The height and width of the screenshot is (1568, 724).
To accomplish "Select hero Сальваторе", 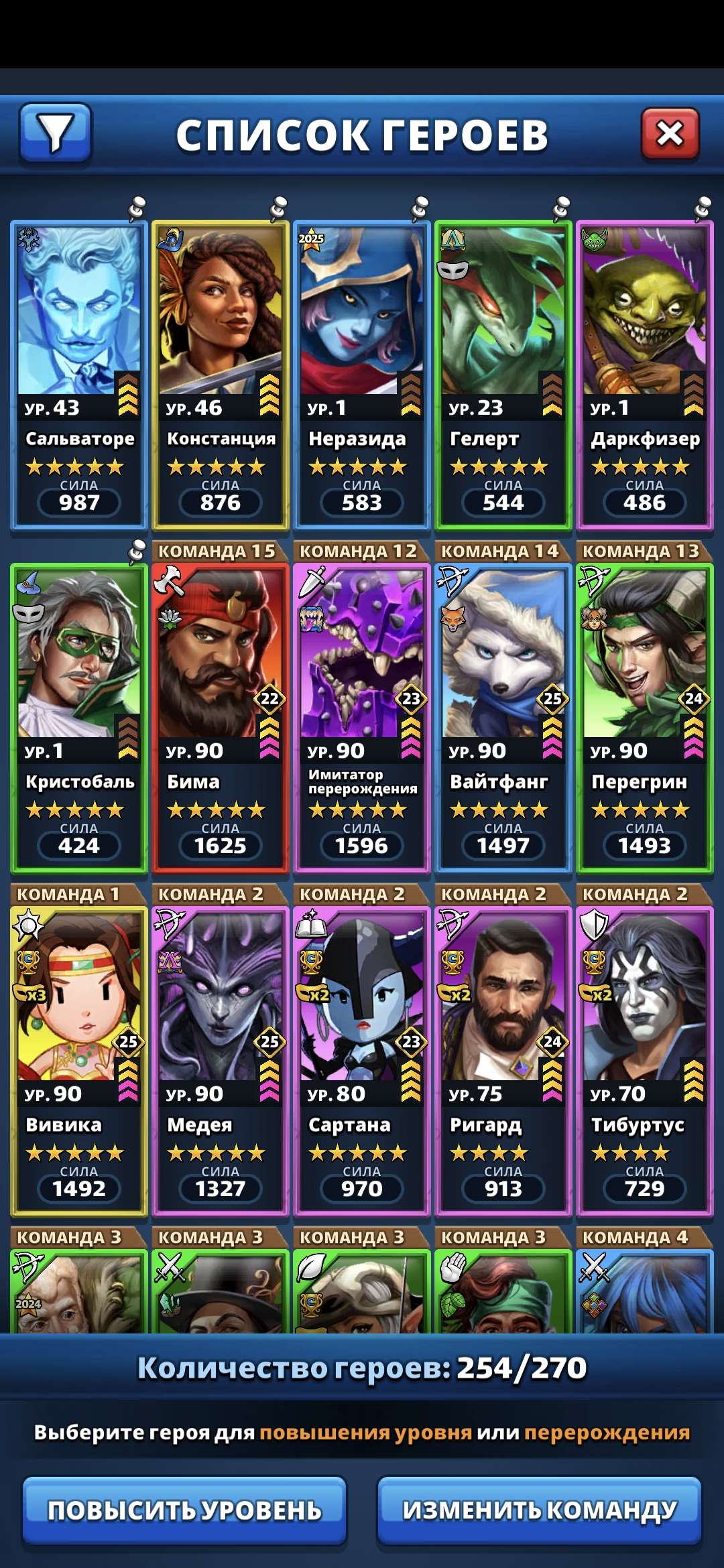I will click(79, 375).
